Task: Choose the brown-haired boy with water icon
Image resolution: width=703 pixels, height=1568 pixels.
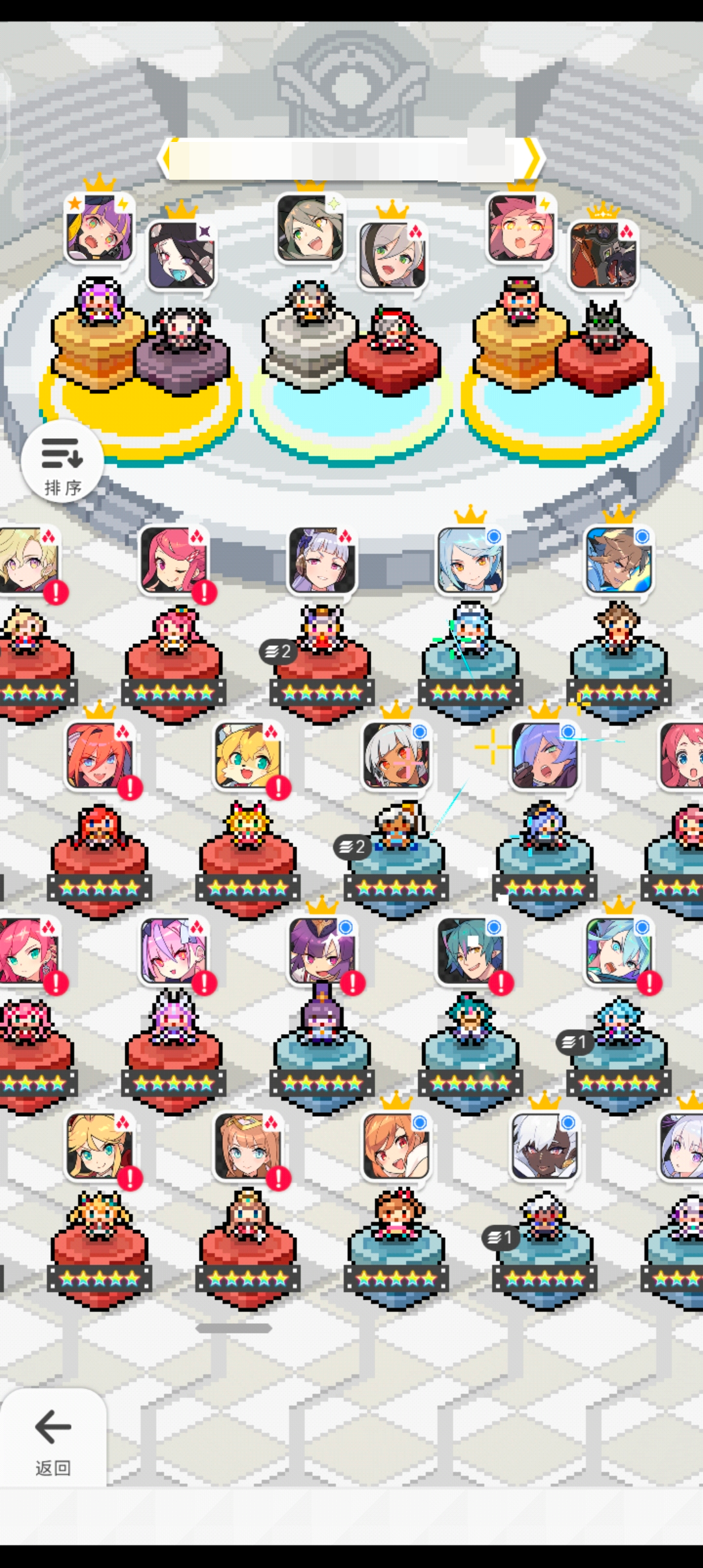Action: click(618, 561)
